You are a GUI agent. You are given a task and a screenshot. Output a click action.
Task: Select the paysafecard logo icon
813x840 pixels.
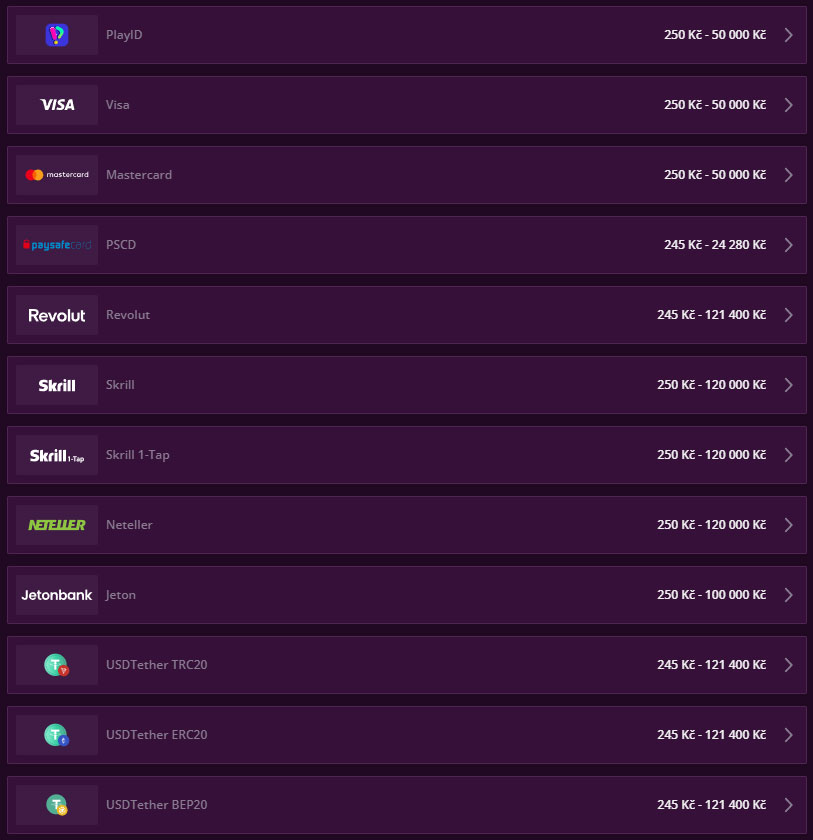pos(56,244)
